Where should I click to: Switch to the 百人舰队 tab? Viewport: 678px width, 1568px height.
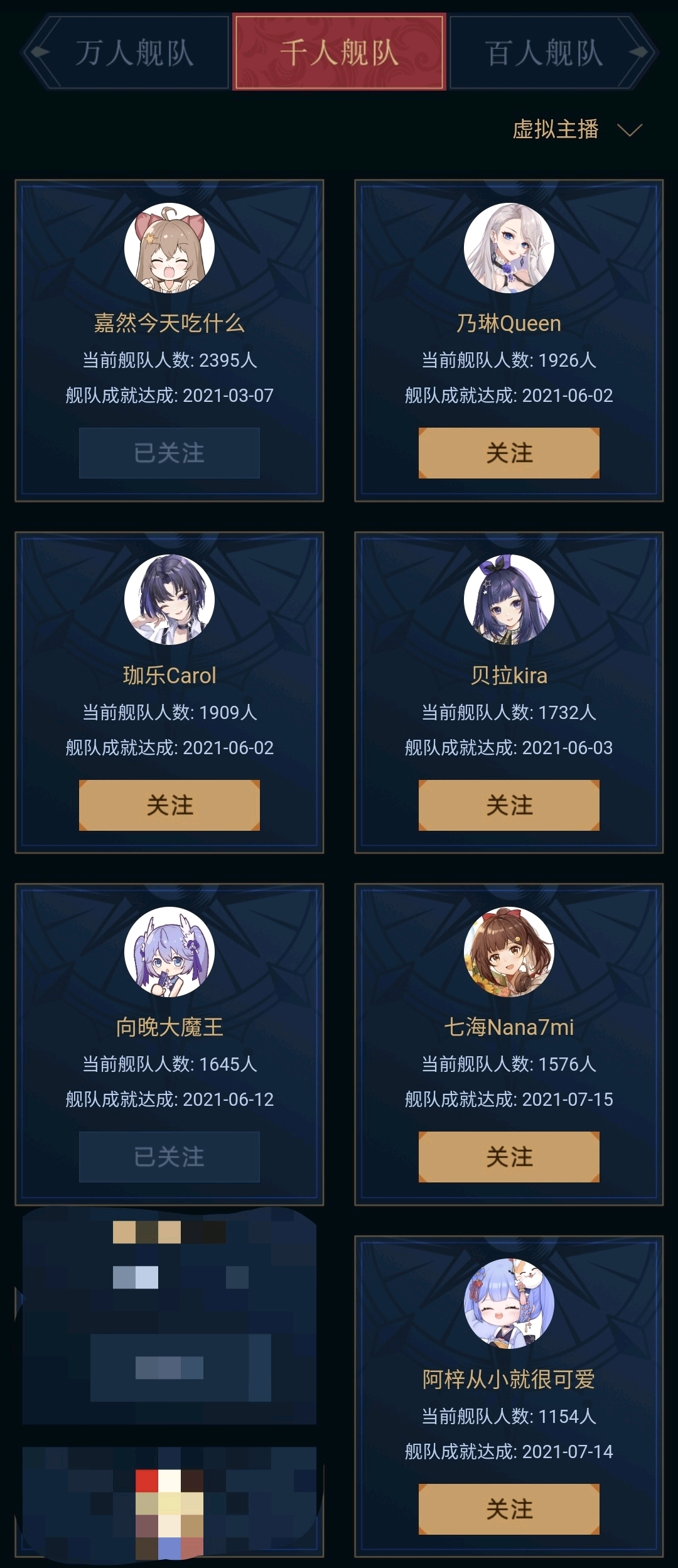tap(544, 52)
